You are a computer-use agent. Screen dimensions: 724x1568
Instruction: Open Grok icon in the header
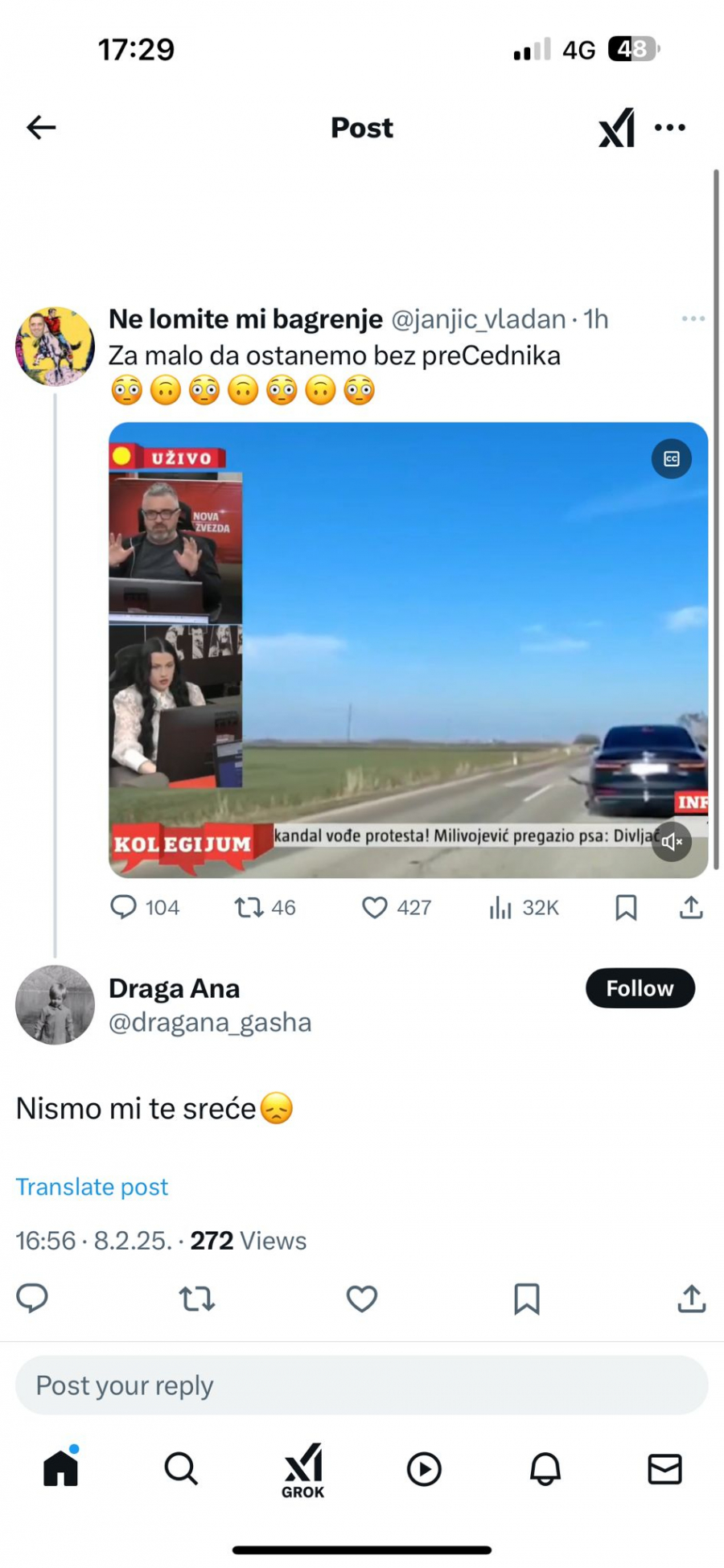[616, 128]
